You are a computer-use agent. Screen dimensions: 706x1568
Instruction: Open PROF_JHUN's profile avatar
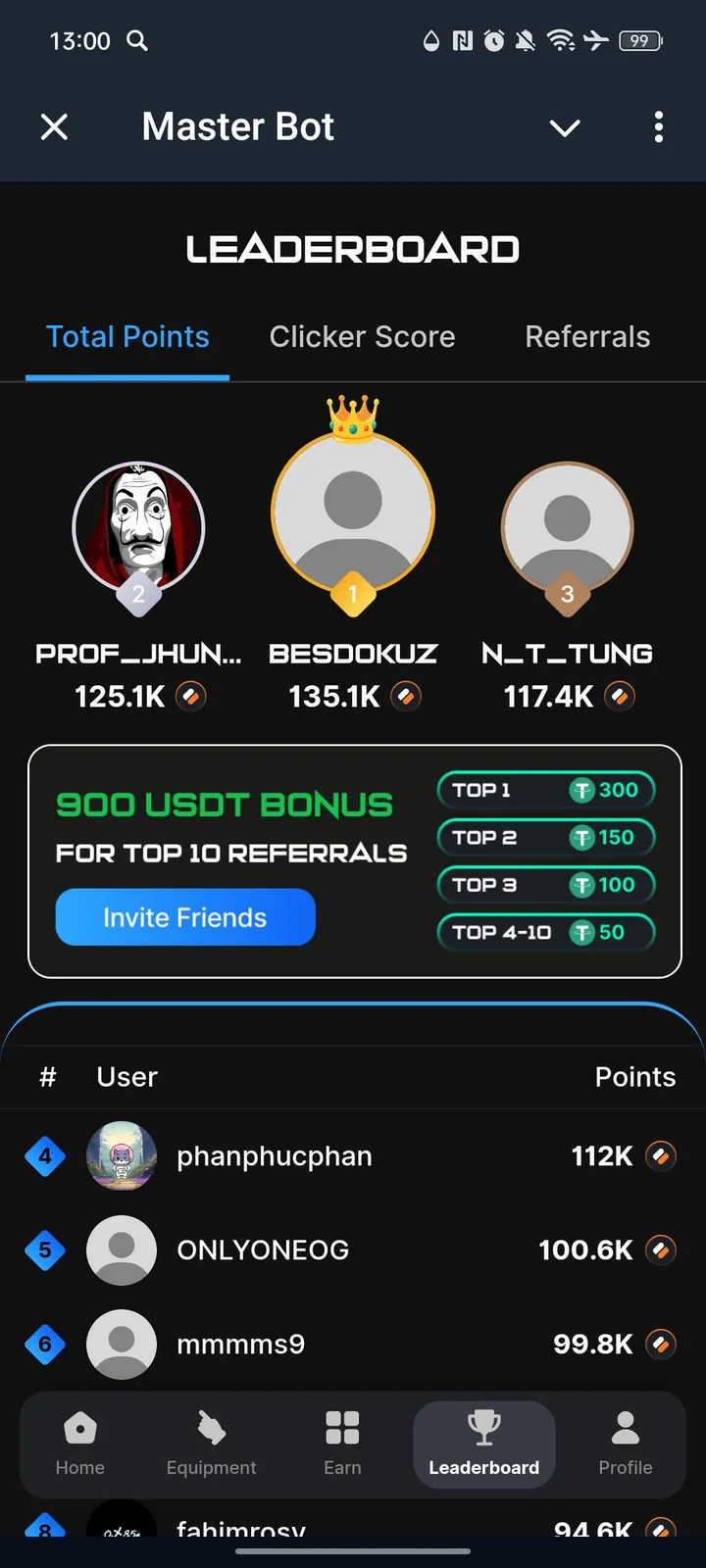[x=138, y=529]
